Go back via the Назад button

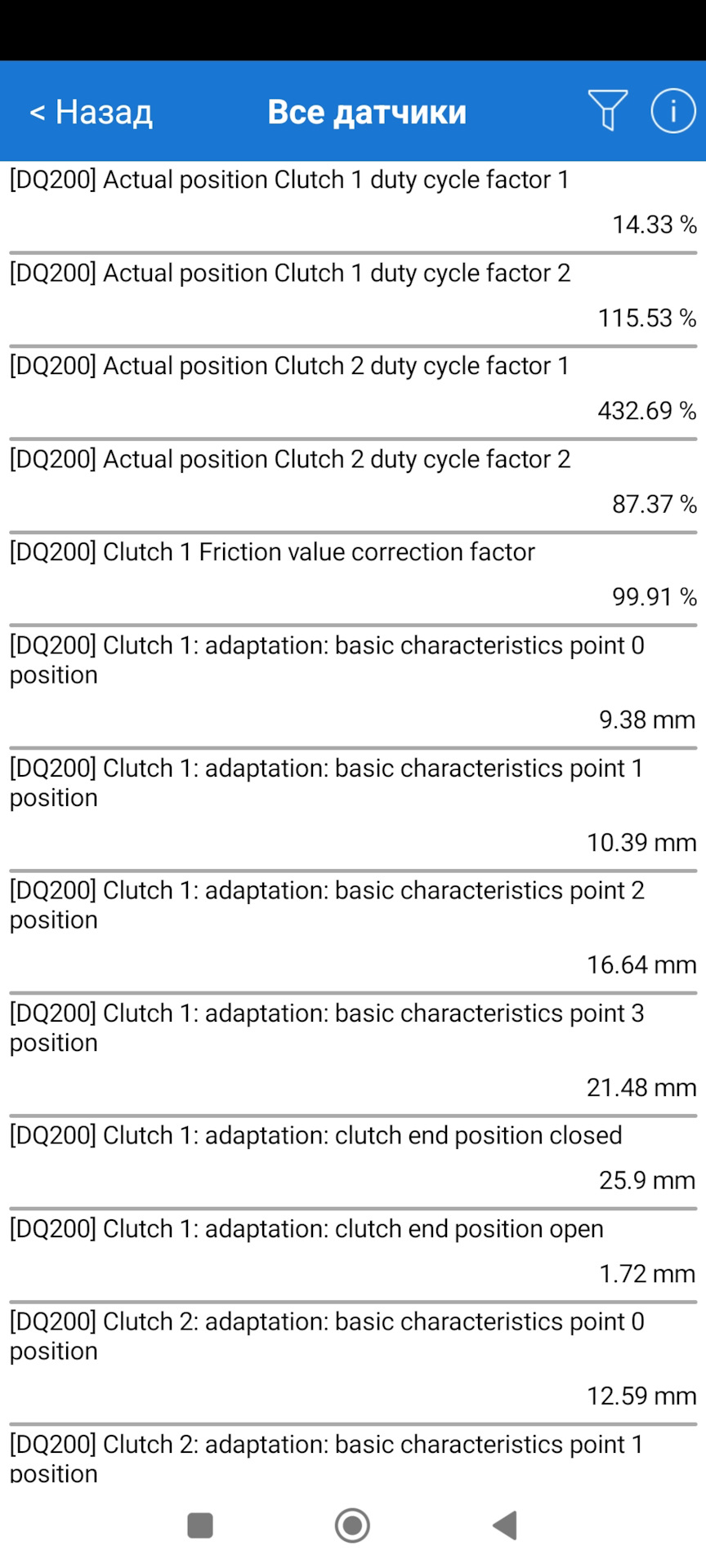[x=91, y=112]
